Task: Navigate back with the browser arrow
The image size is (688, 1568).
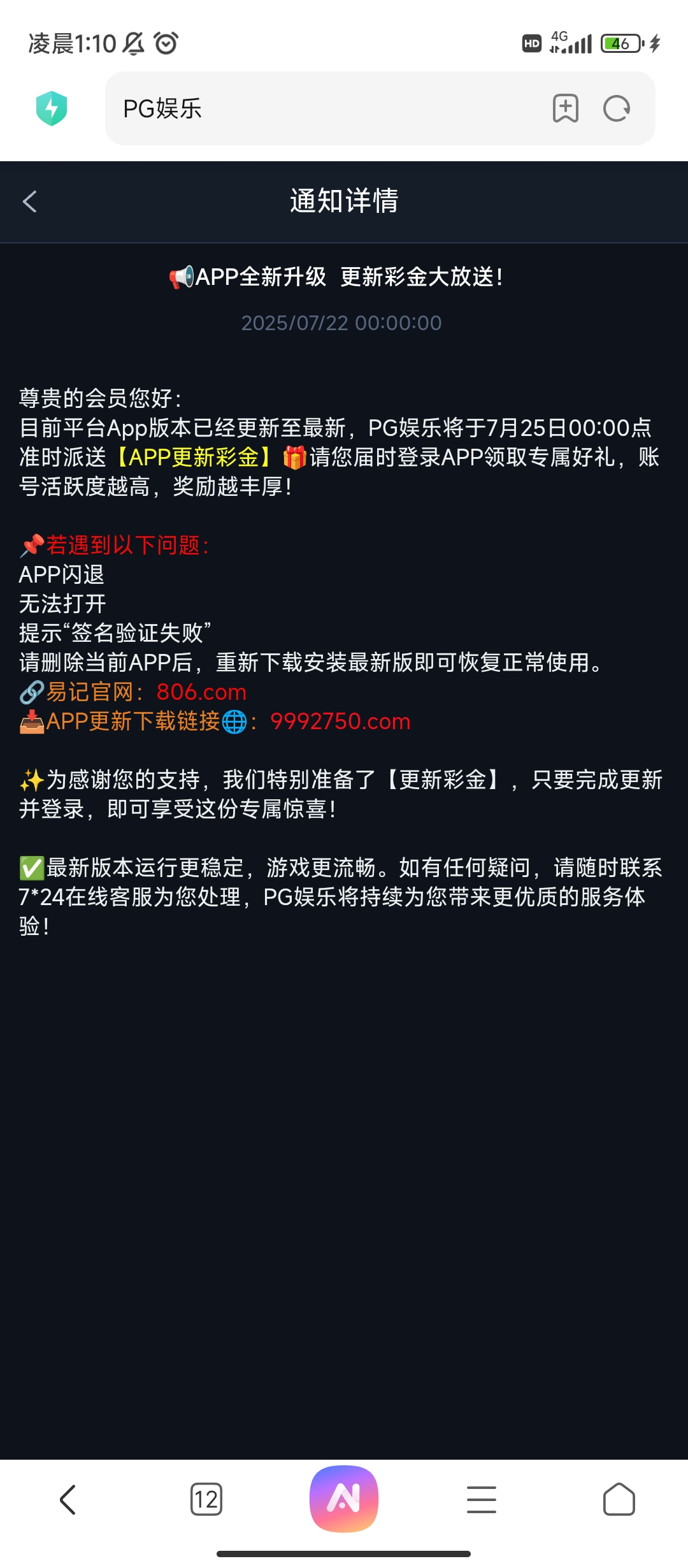Action: [68, 1499]
